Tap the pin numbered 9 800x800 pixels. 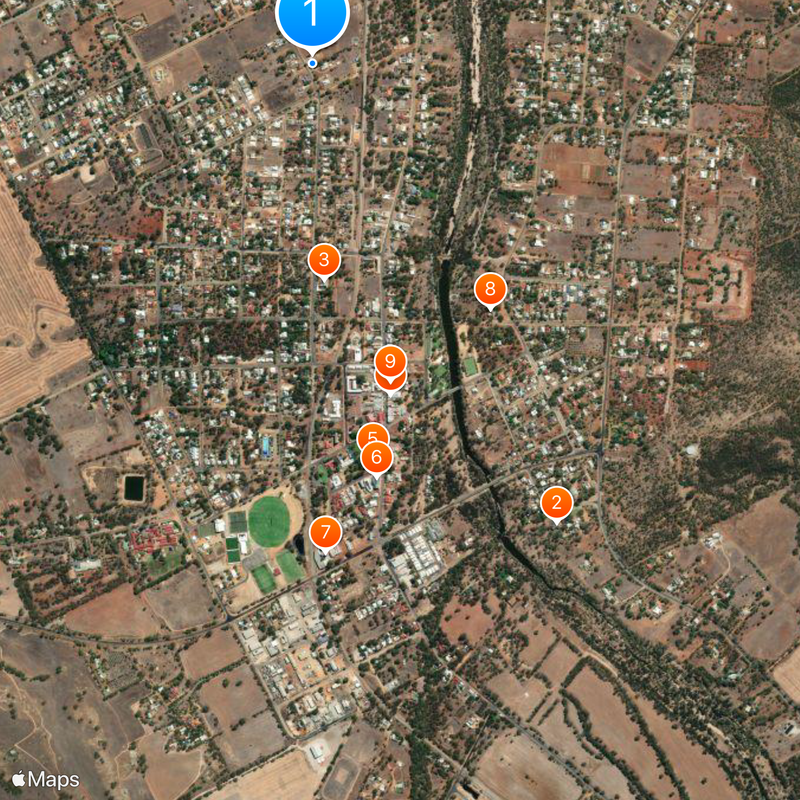click(x=390, y=359)
